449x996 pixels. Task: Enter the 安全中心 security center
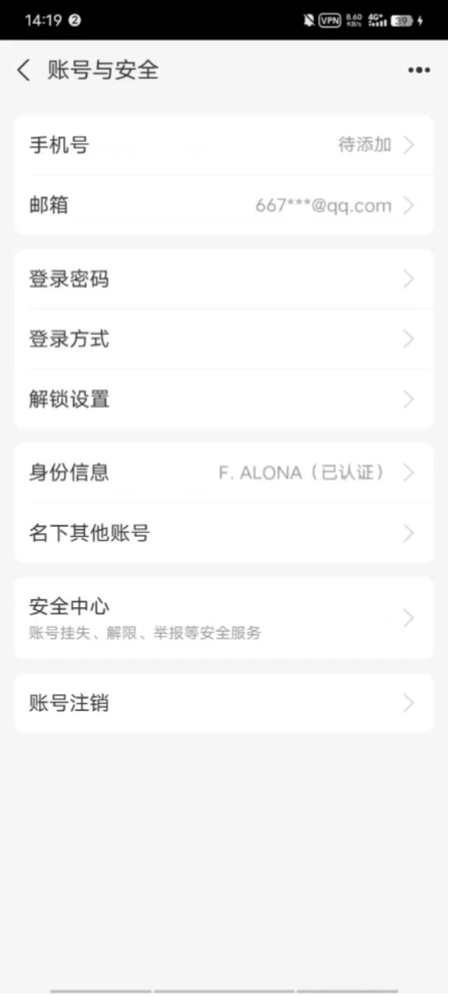click(x=224, y=617)
